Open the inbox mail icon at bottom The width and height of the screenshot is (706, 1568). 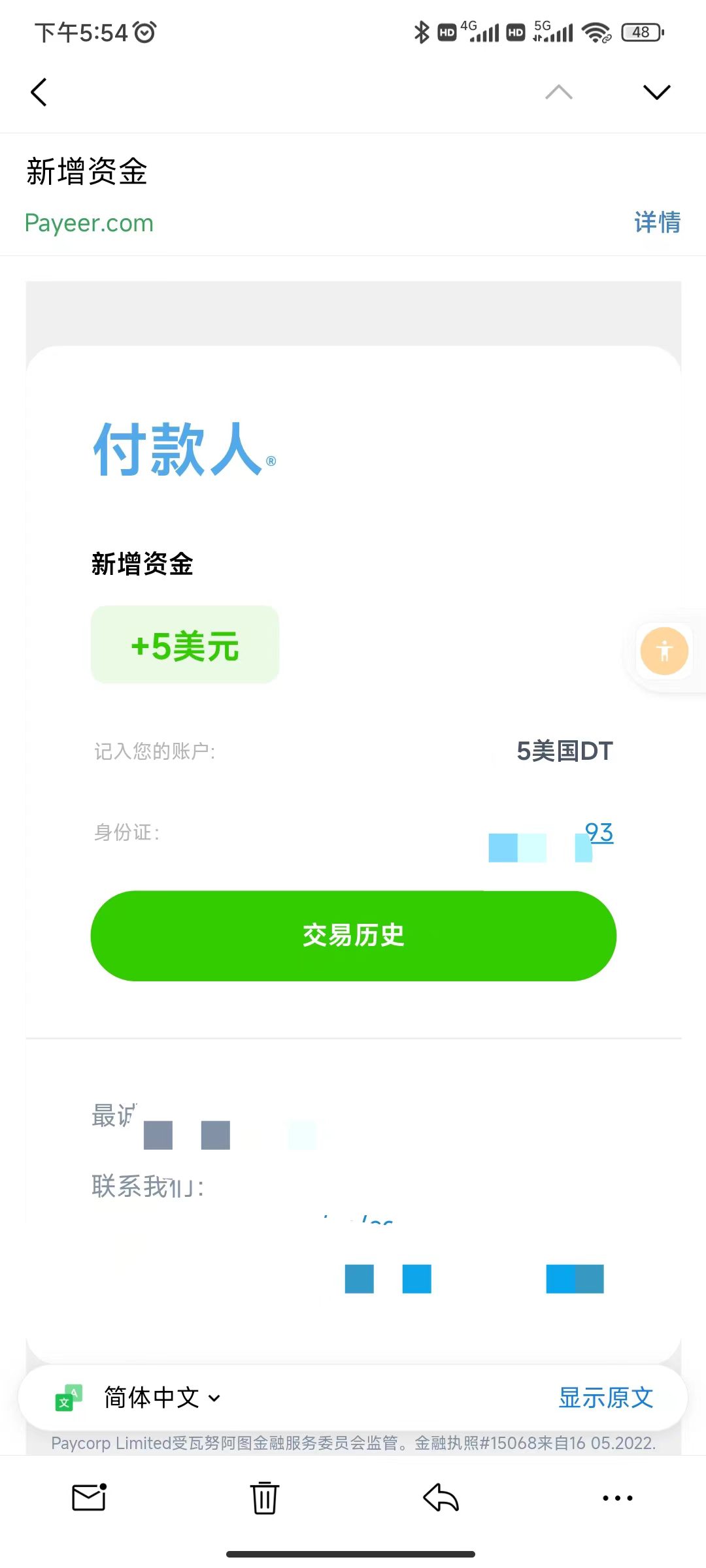pos(88,1499)
